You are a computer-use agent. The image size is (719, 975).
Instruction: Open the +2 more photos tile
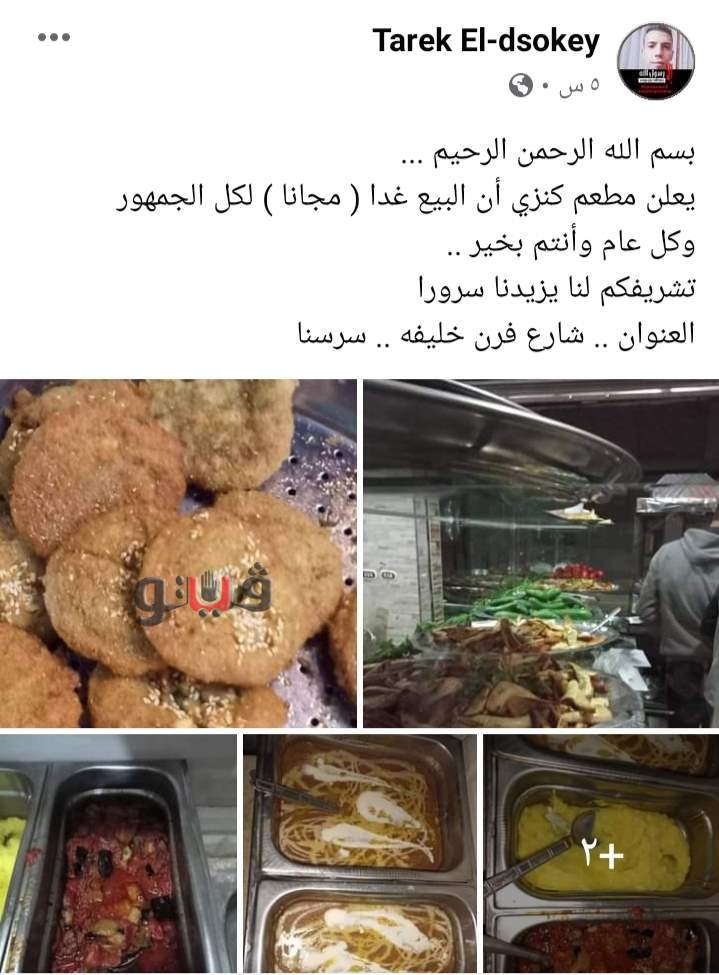click(602, 855)
